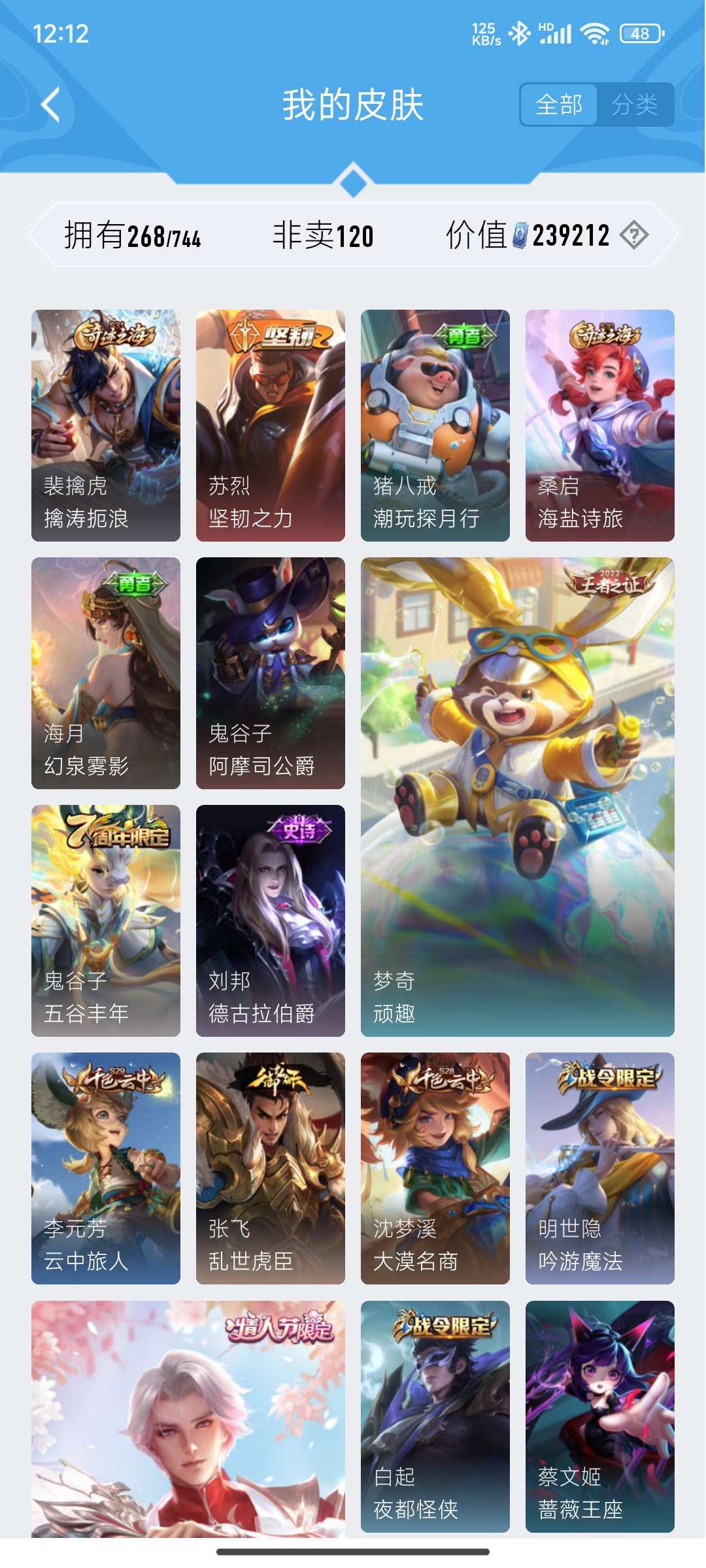Image resolution: width=706 pixels, height=1568 pixels.
Task: Switch to the 分类 tab
Action: [634, 105]
